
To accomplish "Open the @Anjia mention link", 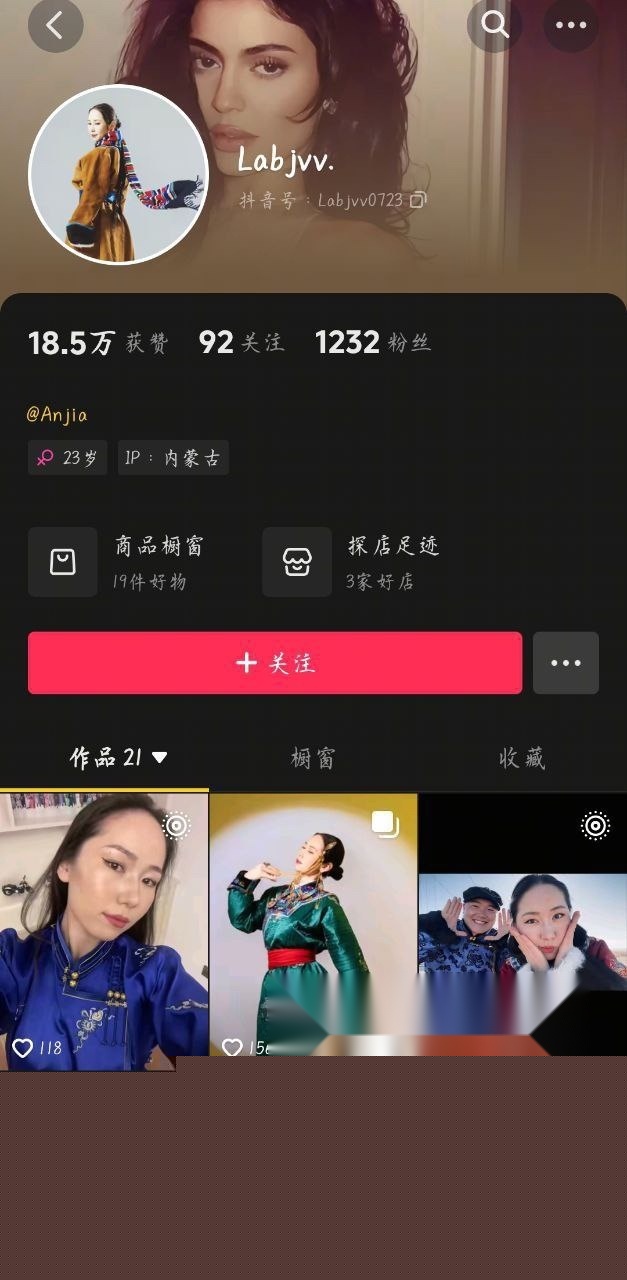I will [x=57, y=414].
